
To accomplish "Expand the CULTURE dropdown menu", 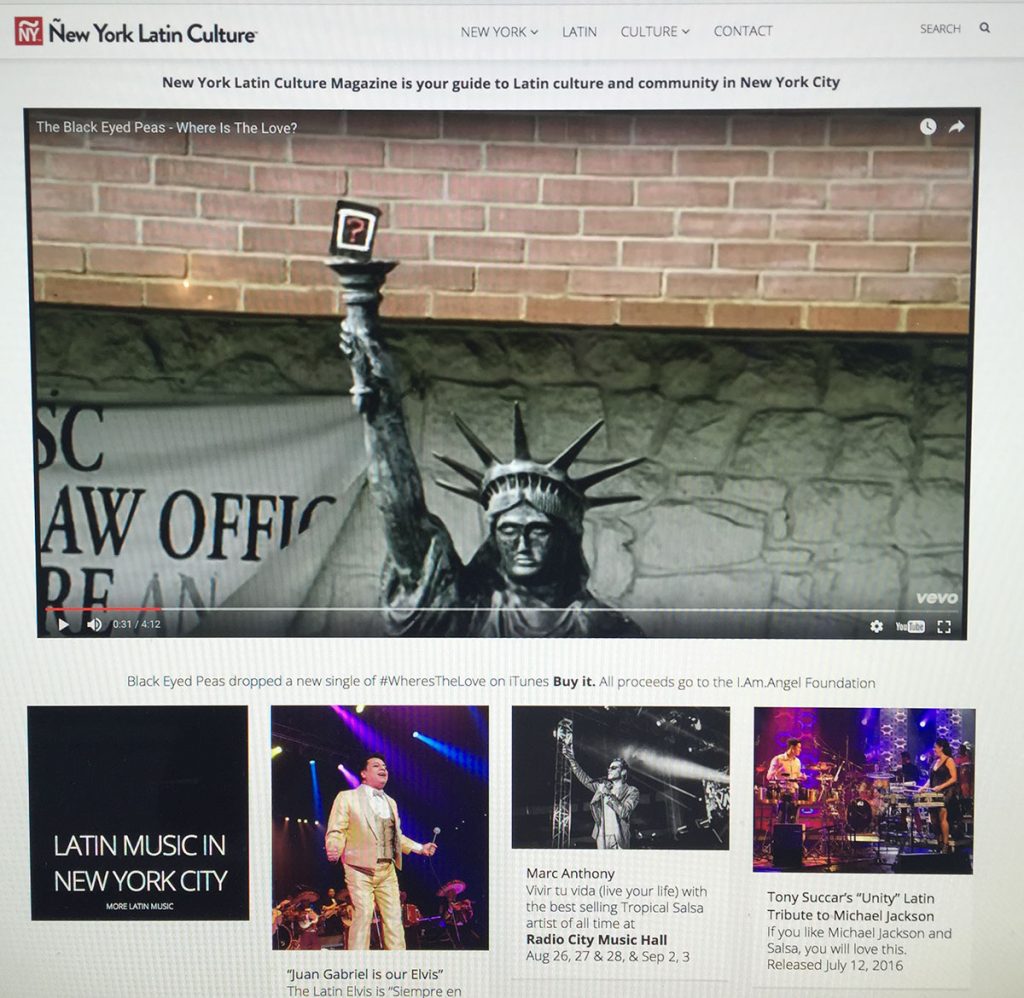I will coord(654,32).
